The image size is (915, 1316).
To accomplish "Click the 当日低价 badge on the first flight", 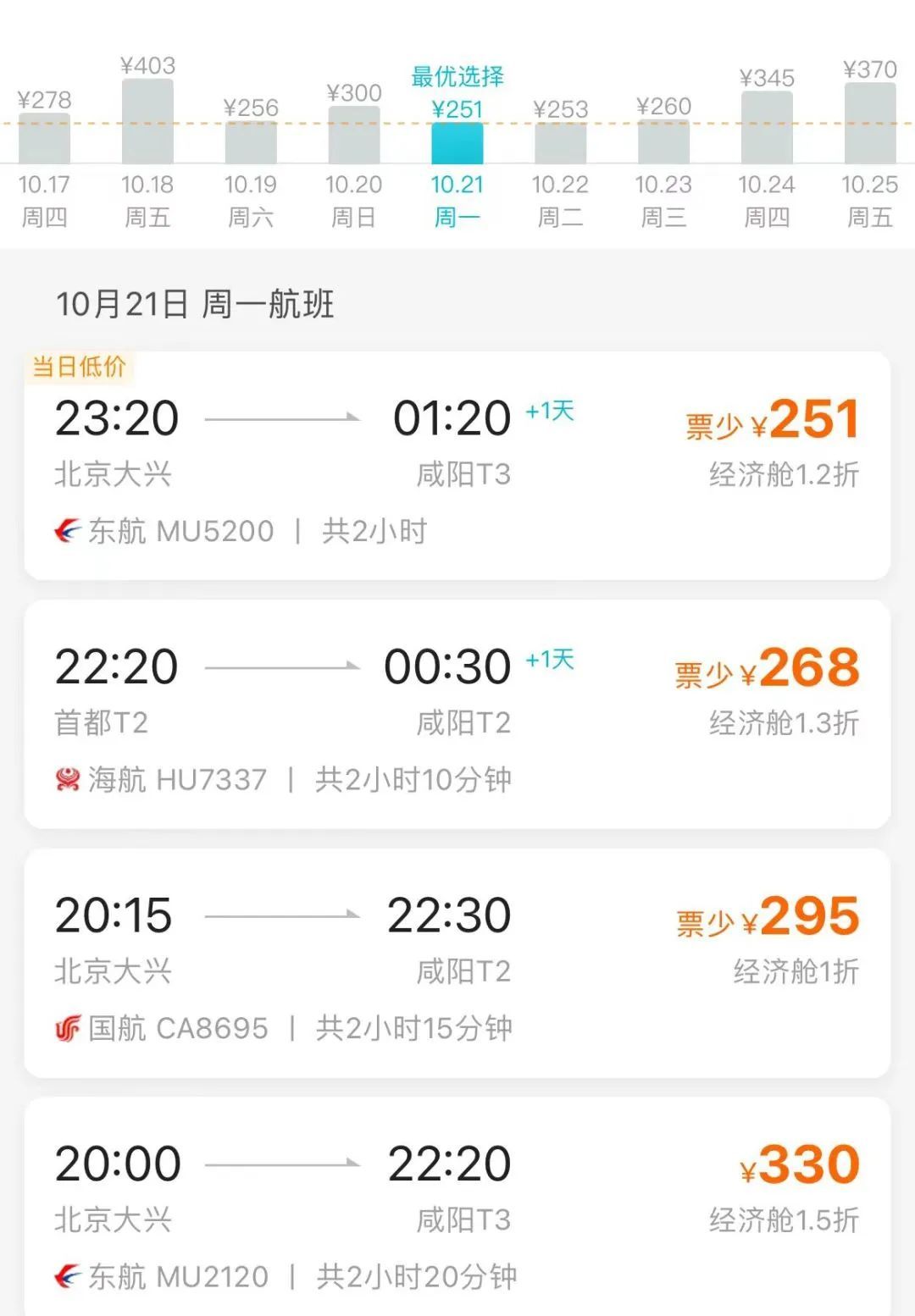I will [x=78, y=367].
